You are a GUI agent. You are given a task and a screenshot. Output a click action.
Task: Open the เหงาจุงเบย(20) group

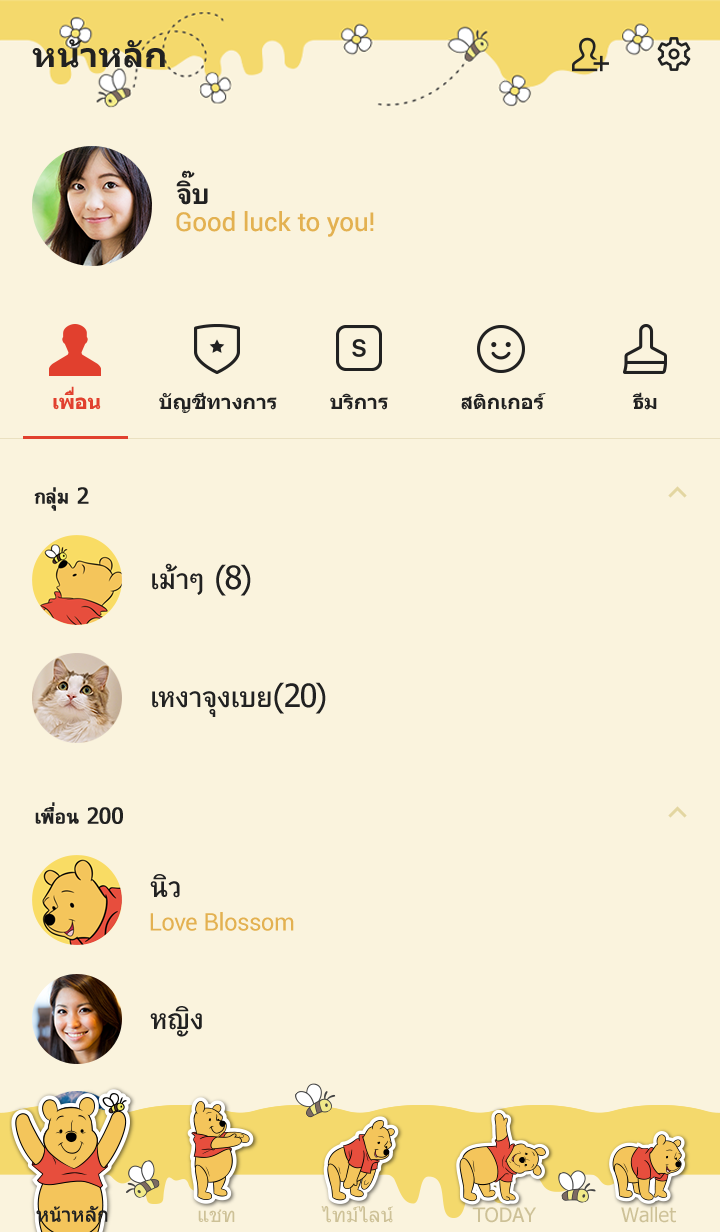click(238, 698)
